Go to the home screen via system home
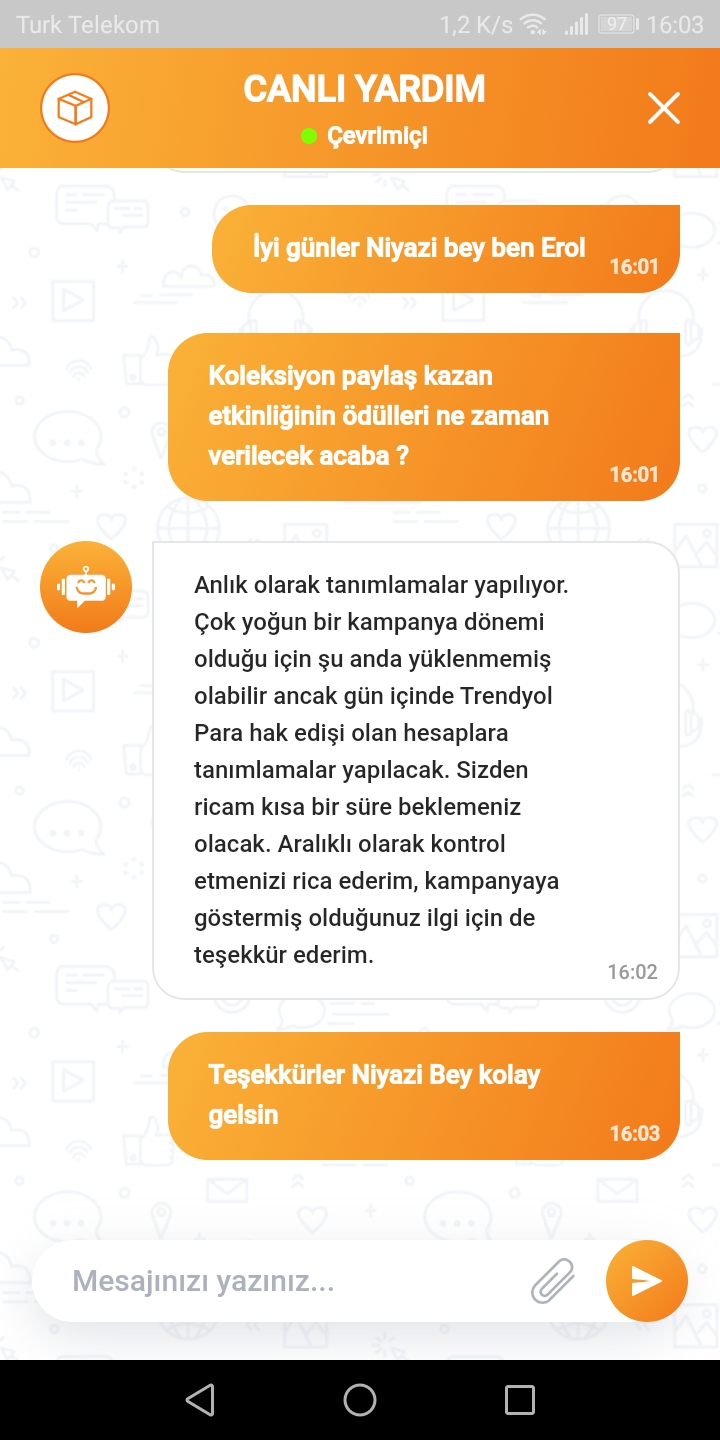This screenshot has width=720, height=1440. (360, 1399)
